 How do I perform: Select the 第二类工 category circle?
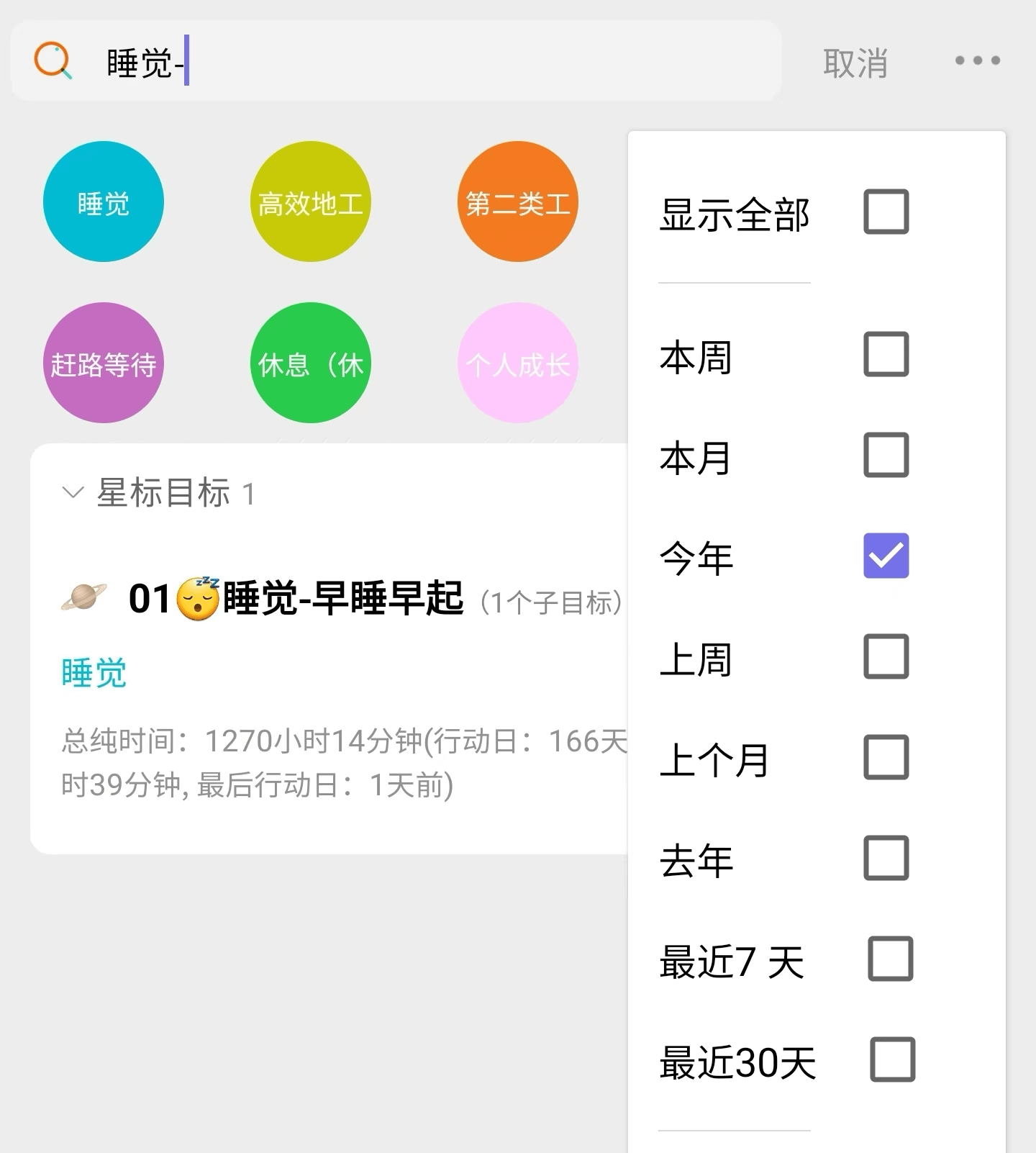pos(518,202)
